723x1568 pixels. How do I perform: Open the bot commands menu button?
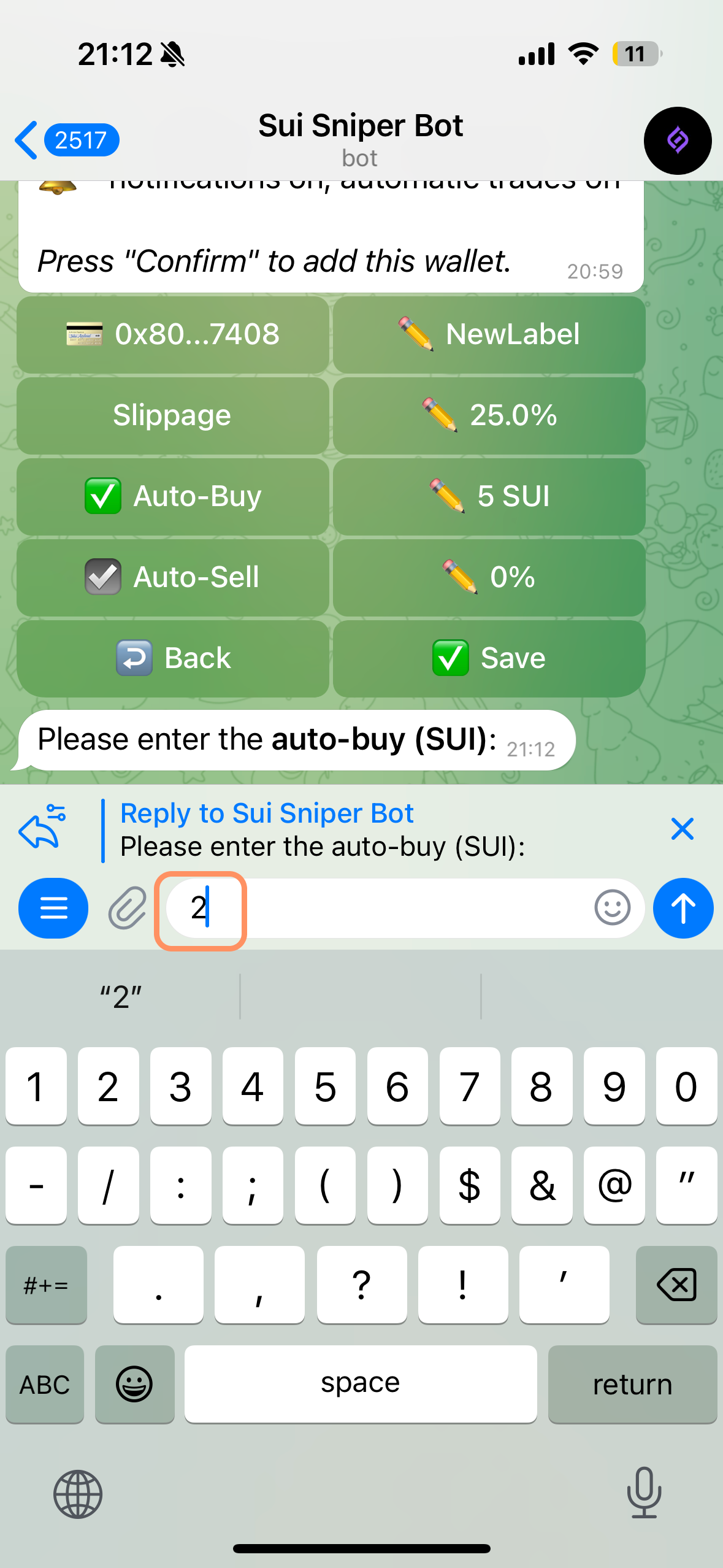(53, 908)
